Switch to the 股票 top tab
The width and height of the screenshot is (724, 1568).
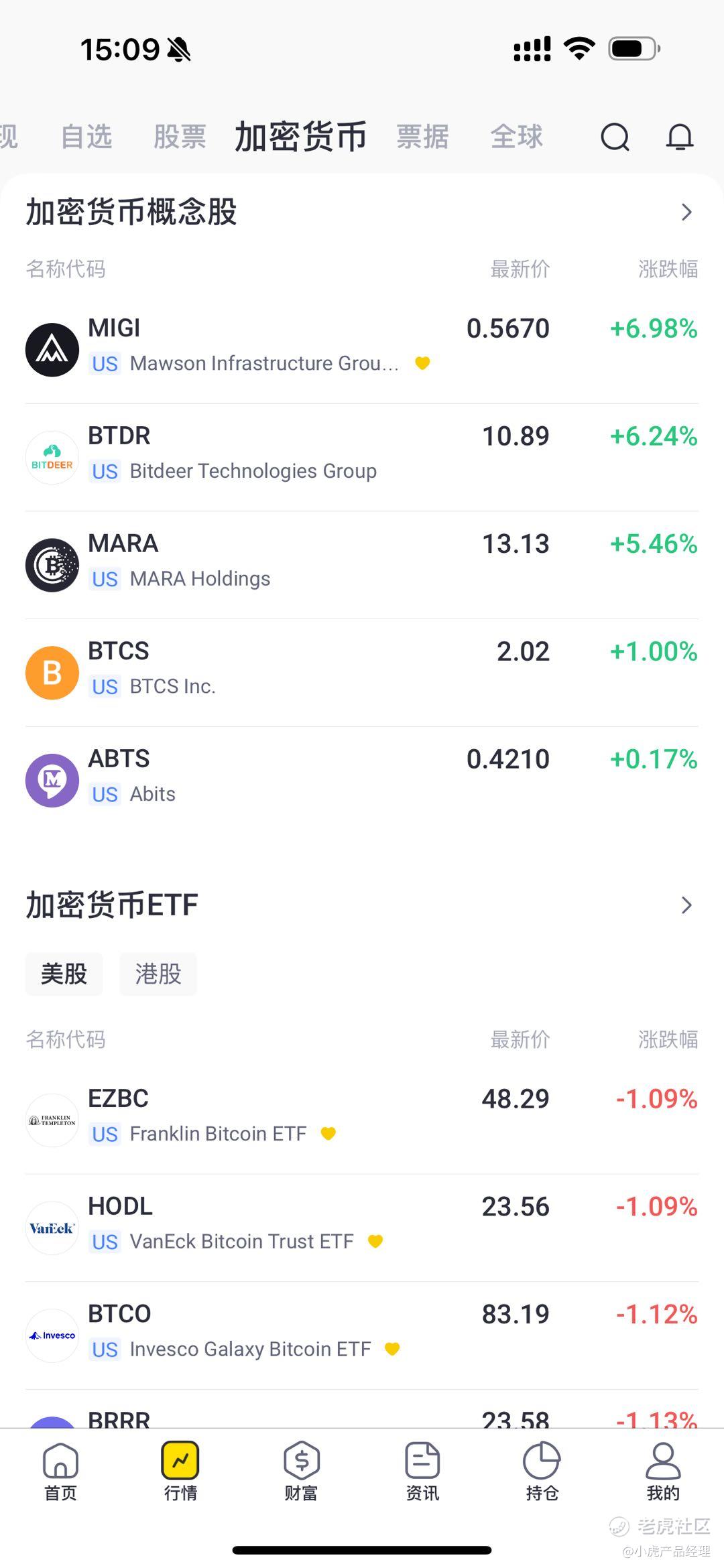180,137
